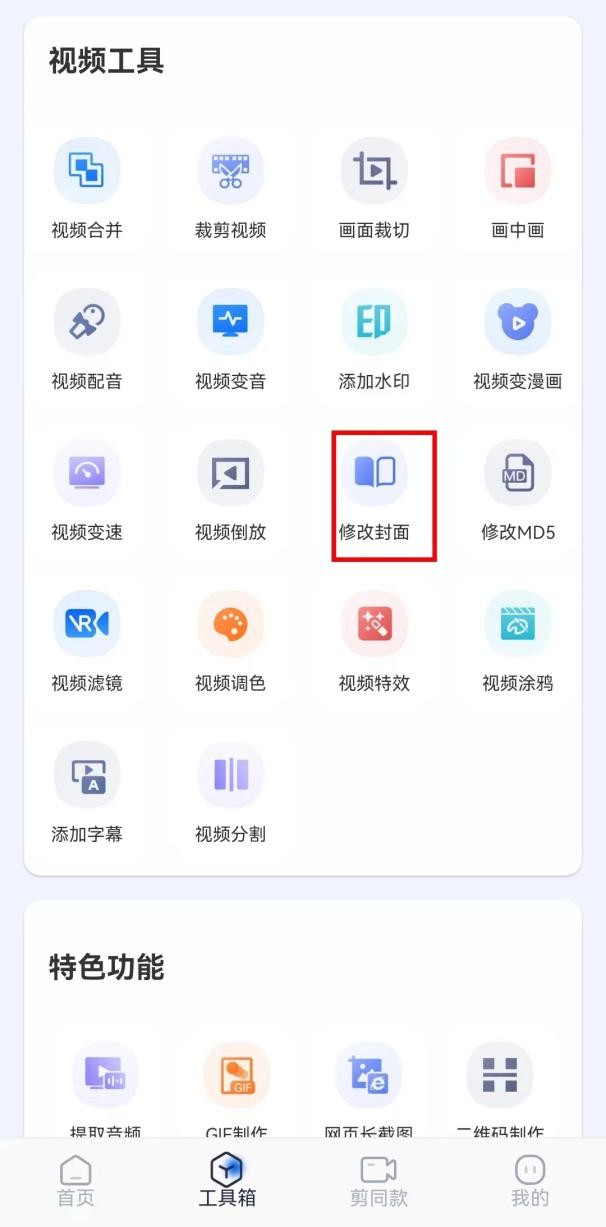
Task: Switch to the 首页 tab
Action: 75,1182
